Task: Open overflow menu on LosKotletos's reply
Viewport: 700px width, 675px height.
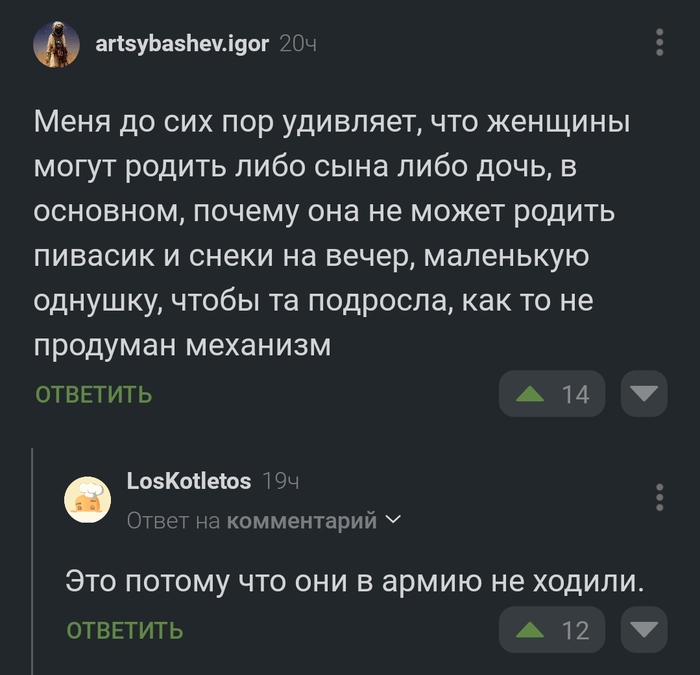Action: click(x=659, y=497)
